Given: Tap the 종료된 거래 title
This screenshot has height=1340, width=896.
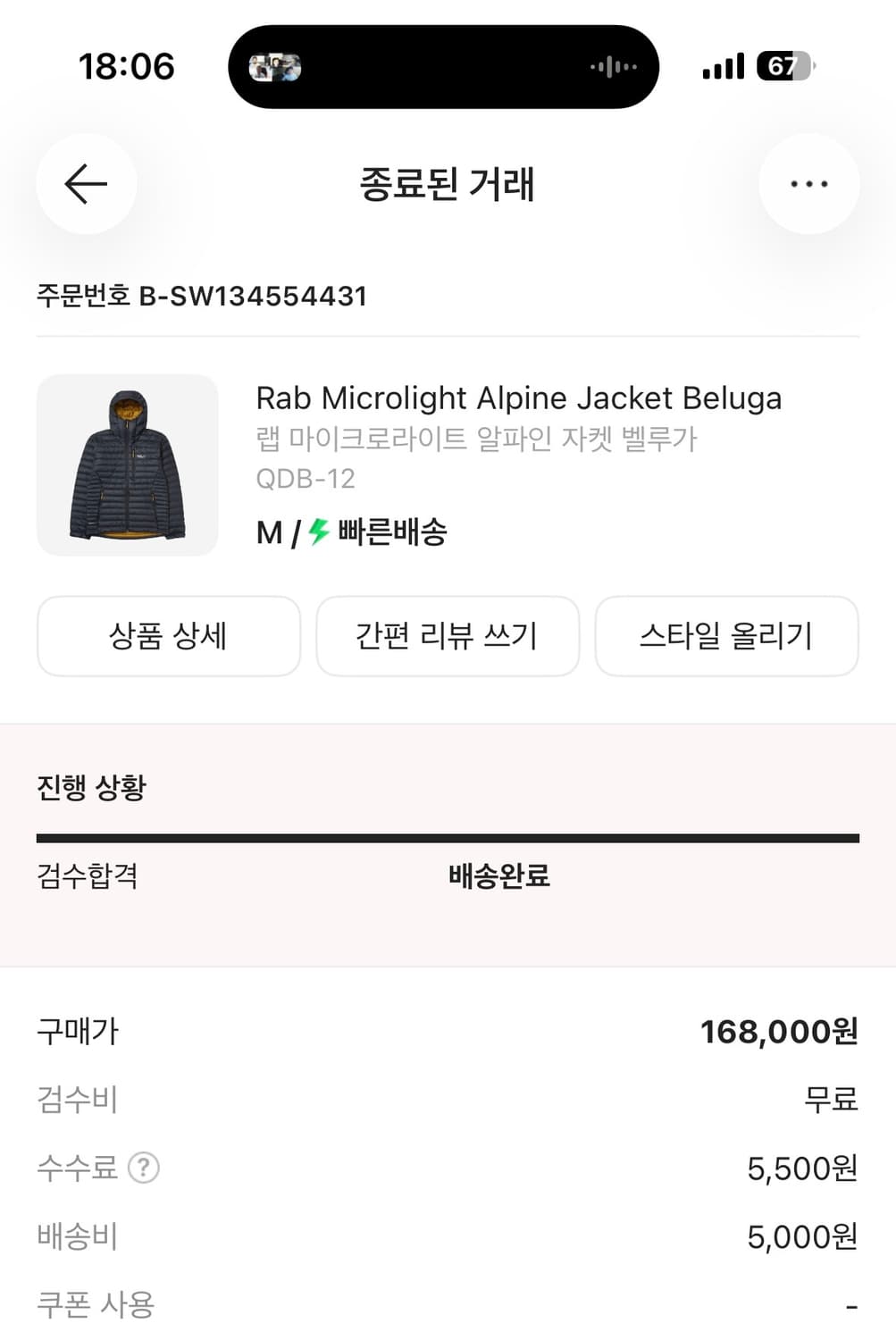Looking at the screenshot, I should pos(447,186).
